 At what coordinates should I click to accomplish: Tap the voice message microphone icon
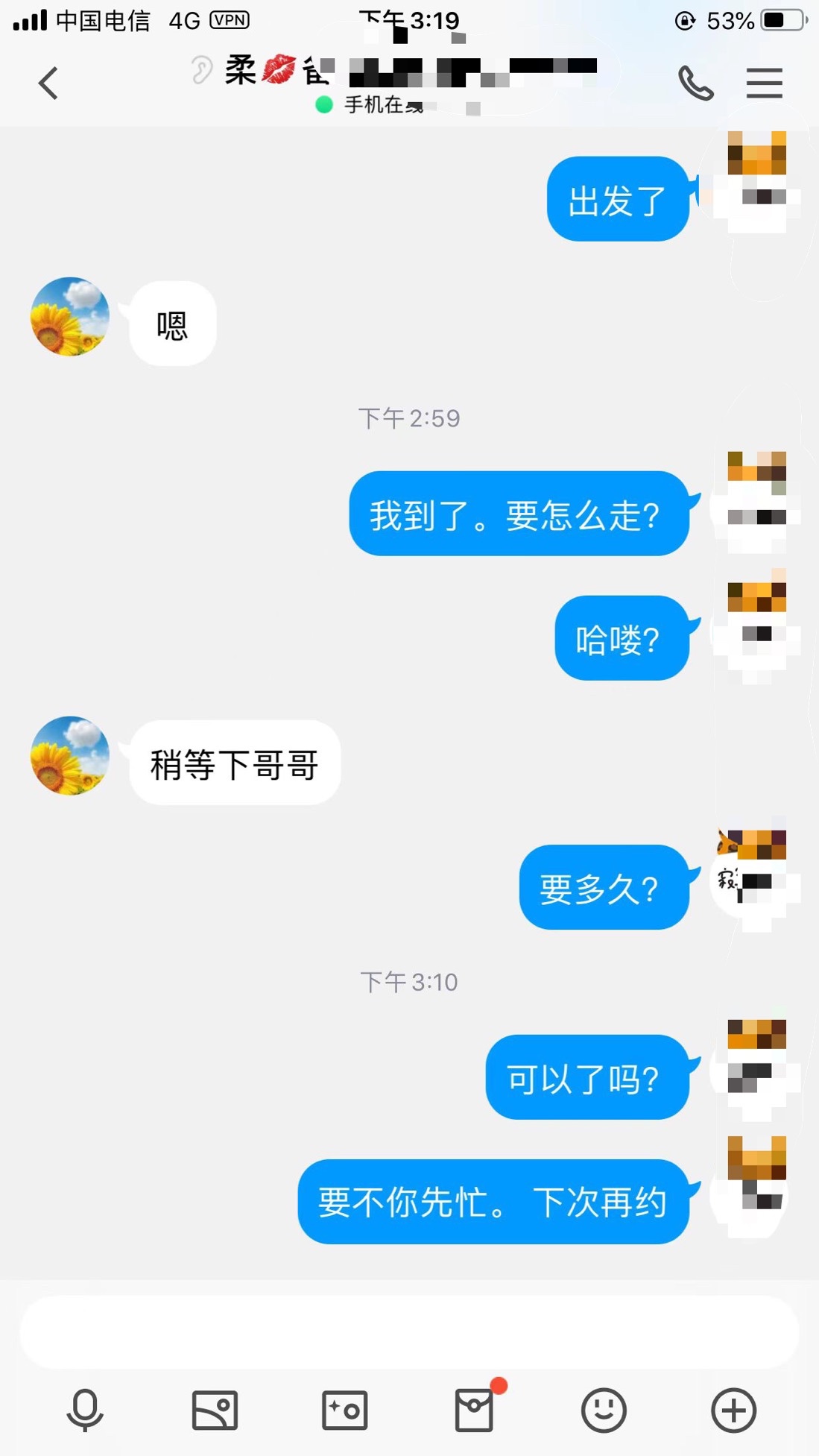[x=84, y=1409]
